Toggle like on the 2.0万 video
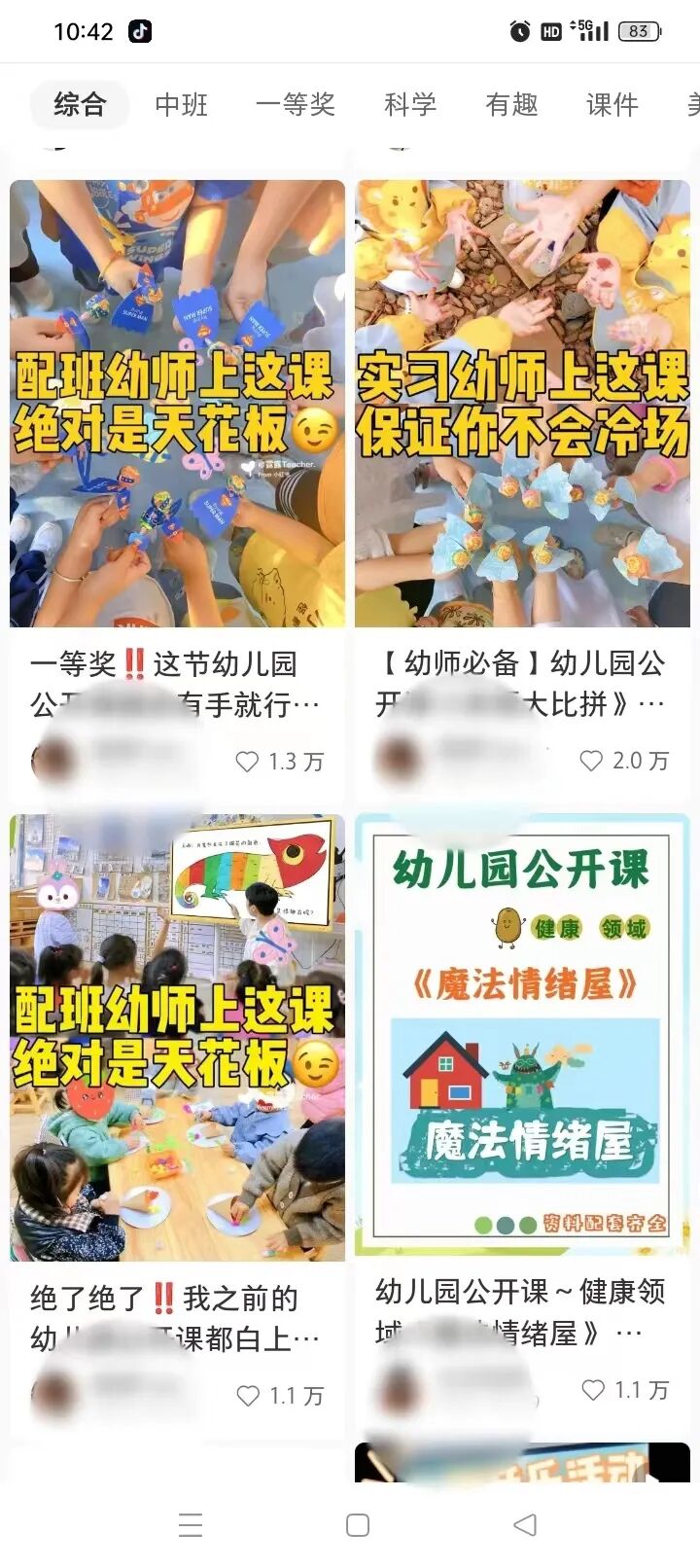The height and width of the screenshot is (1568, 700). point(591,762)
